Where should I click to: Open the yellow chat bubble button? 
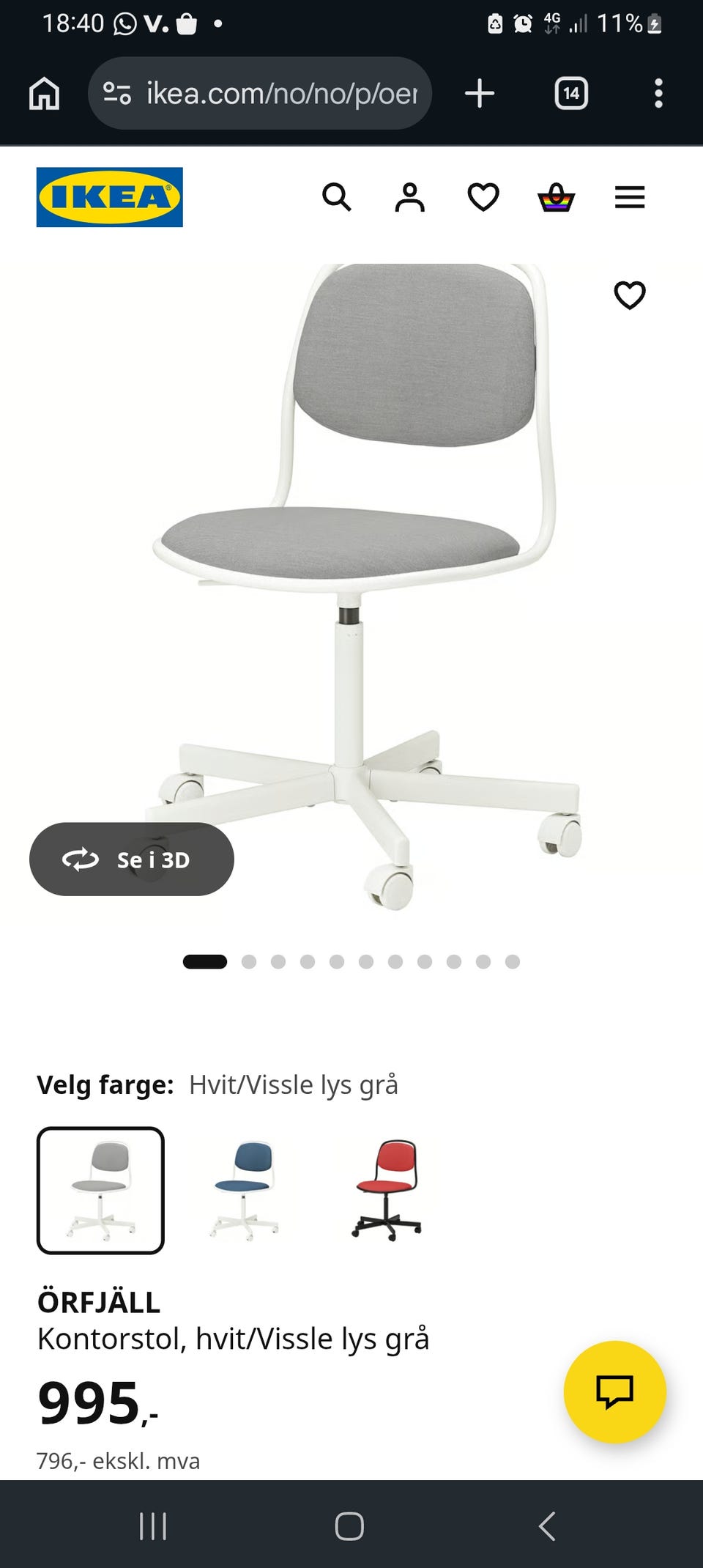(x=615, y=1392)
